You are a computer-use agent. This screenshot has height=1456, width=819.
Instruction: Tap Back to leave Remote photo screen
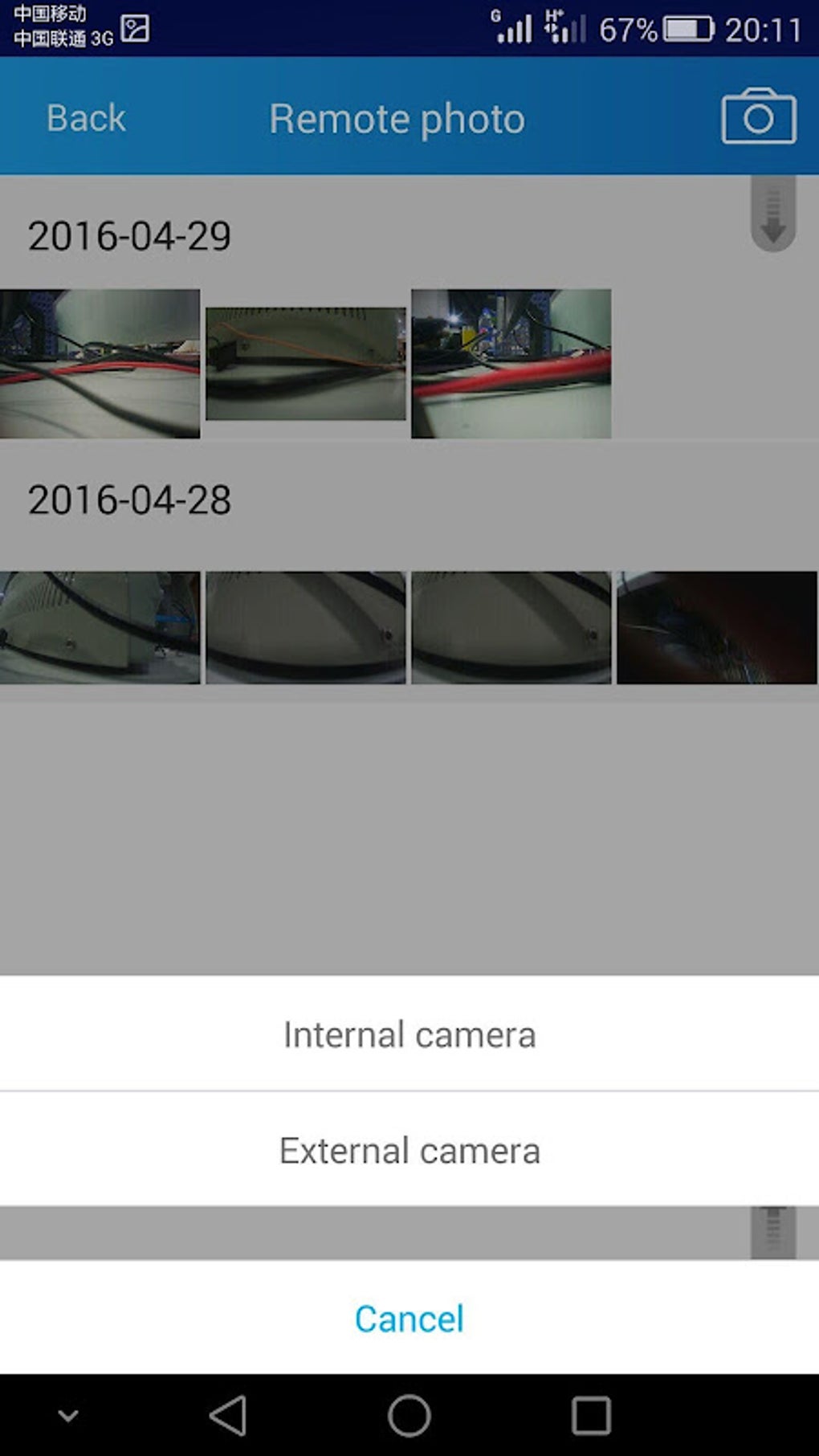[x=85, y=117]
